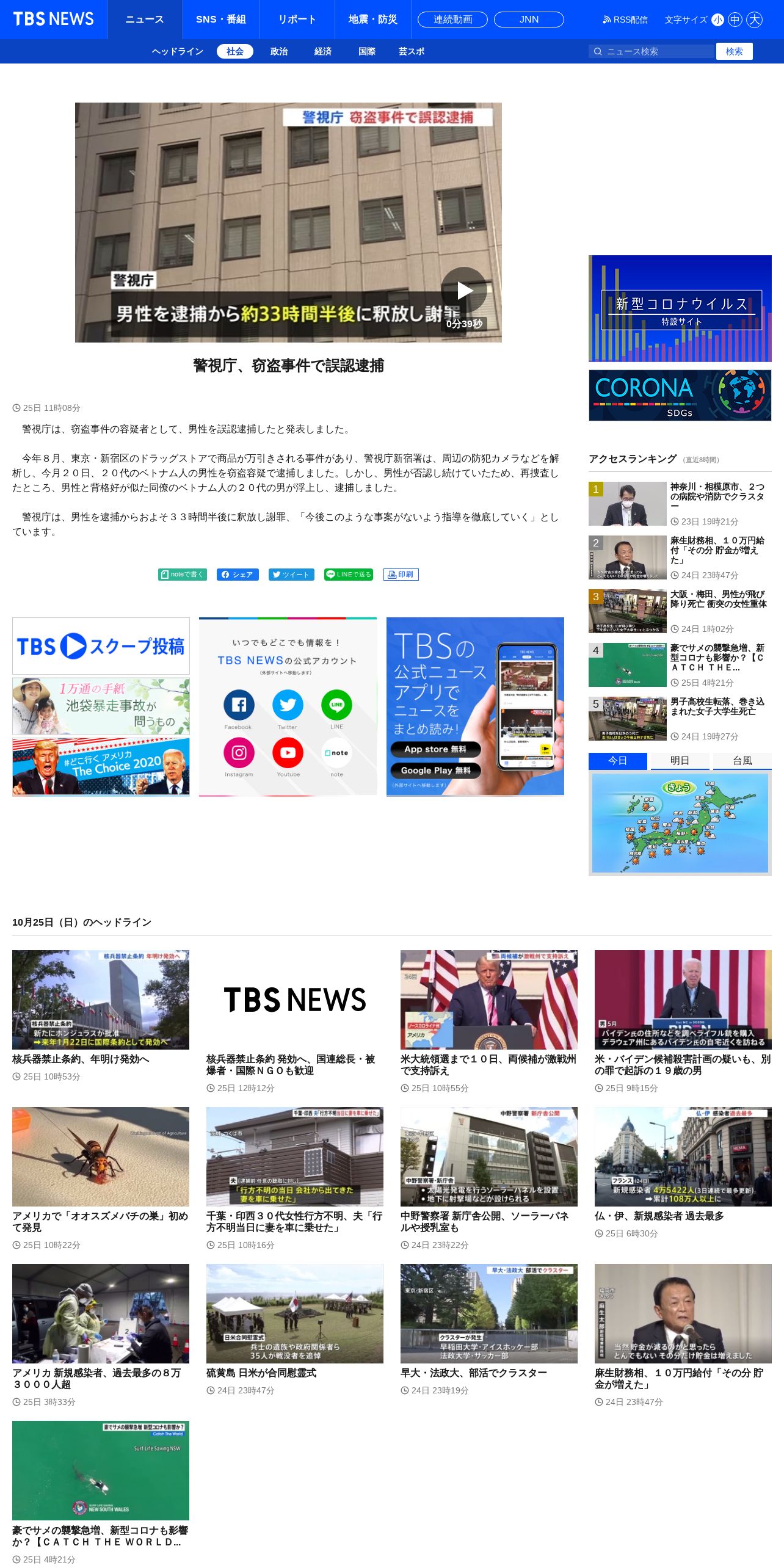Open the JNN button
This screenshot has width=784, height=1568.
coord(529,20)
